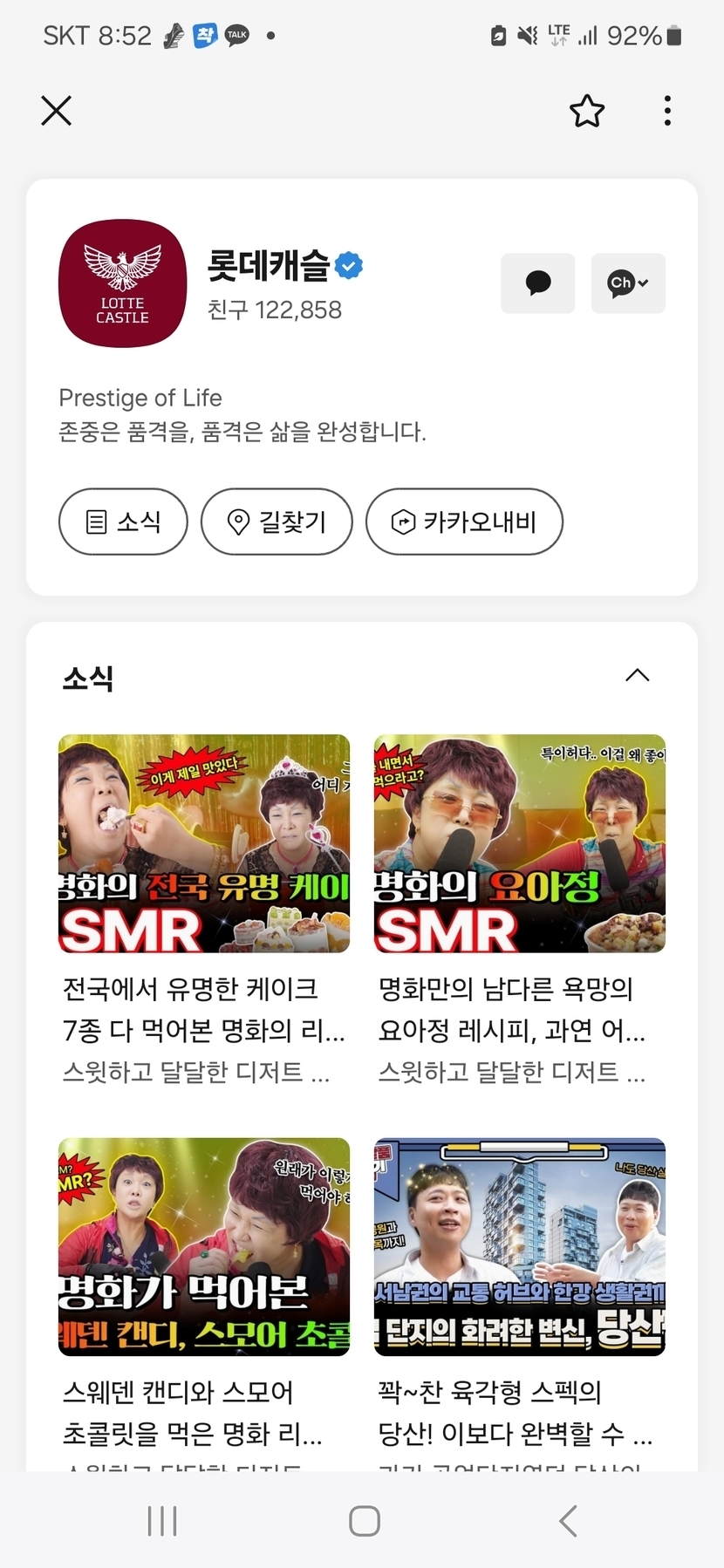724x1568 pixels.
Task: Open the 소식 chip
Action: click(x=123, y=522)
